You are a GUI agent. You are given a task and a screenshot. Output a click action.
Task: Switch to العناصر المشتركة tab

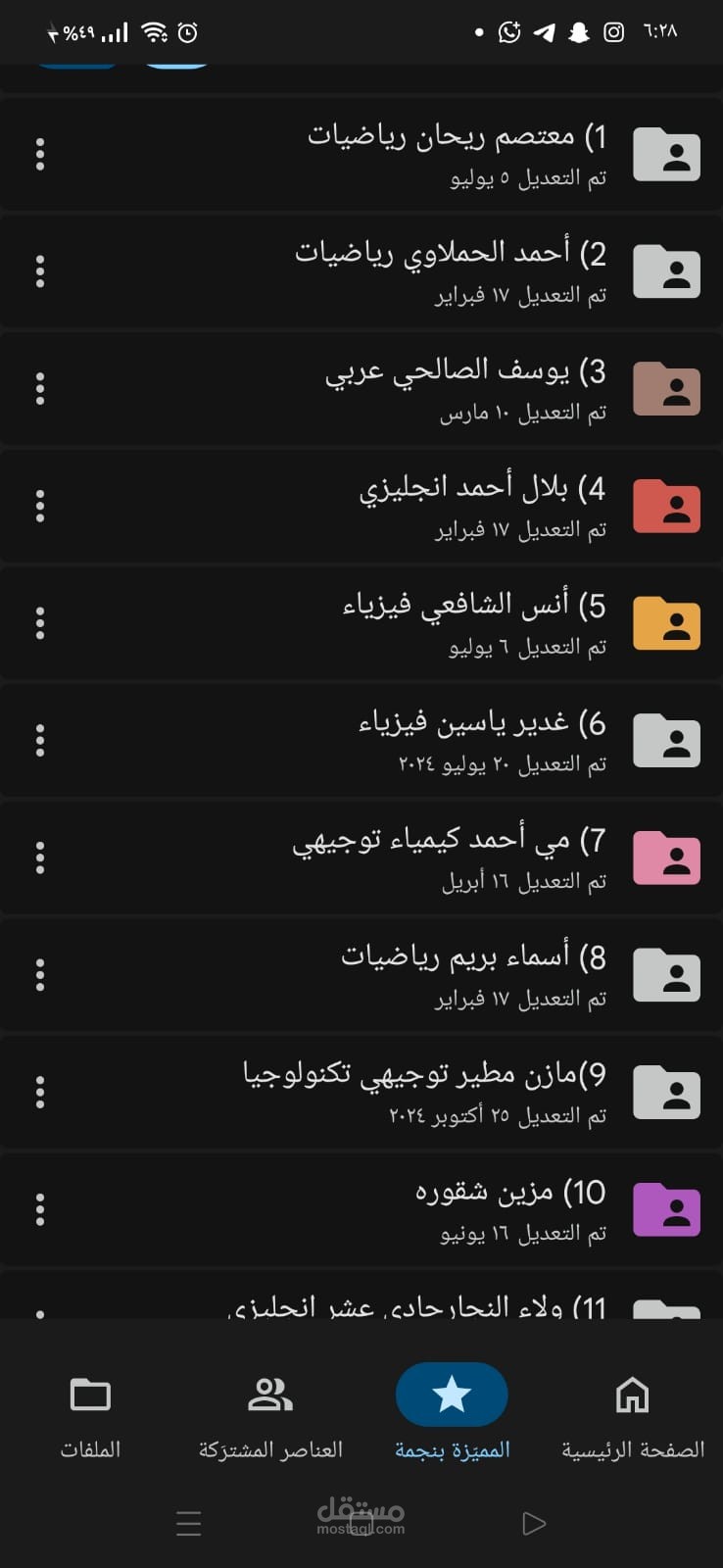(270, 1414)
